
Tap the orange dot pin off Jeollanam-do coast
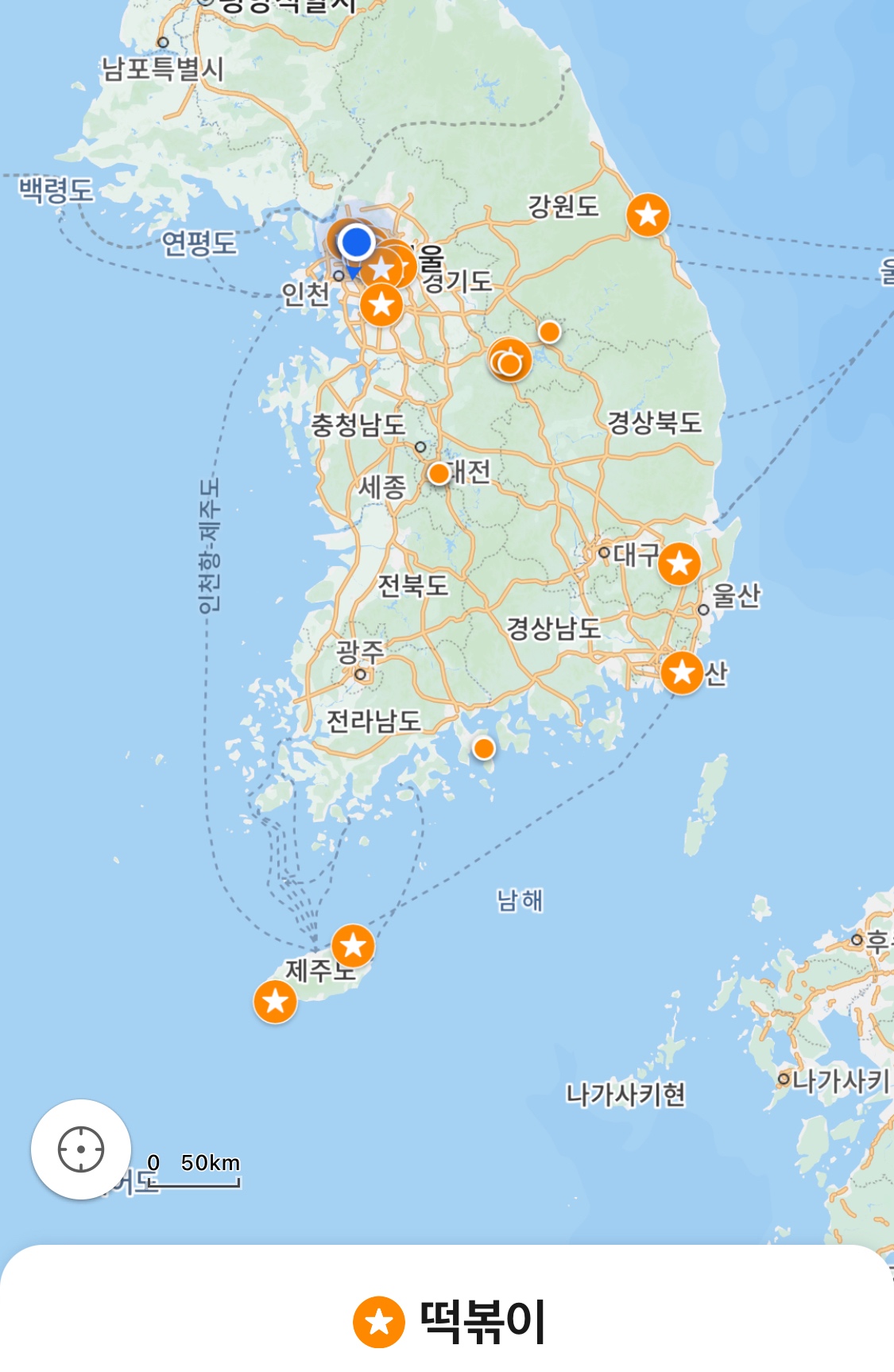click(x=483, y=748)
